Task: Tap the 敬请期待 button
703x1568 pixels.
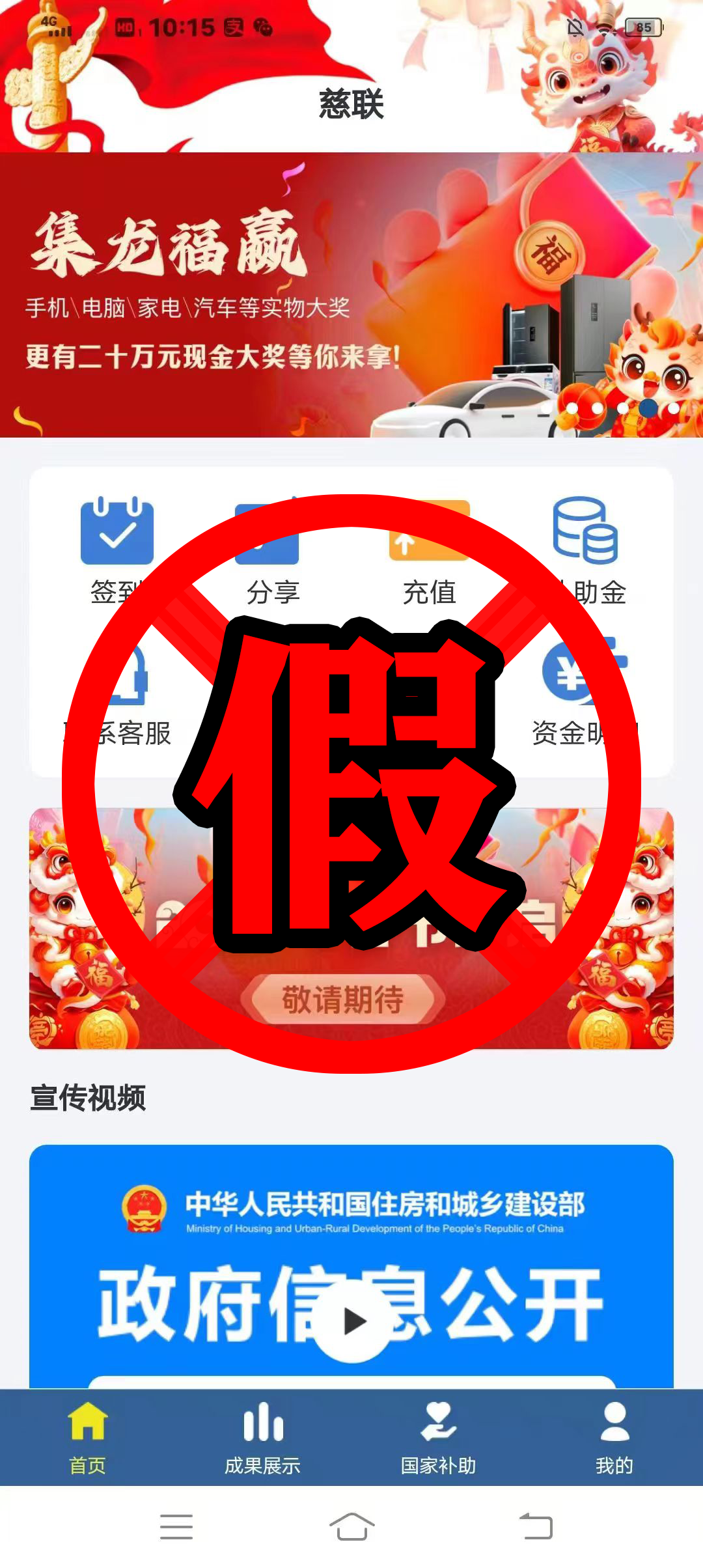Action: 342,999
